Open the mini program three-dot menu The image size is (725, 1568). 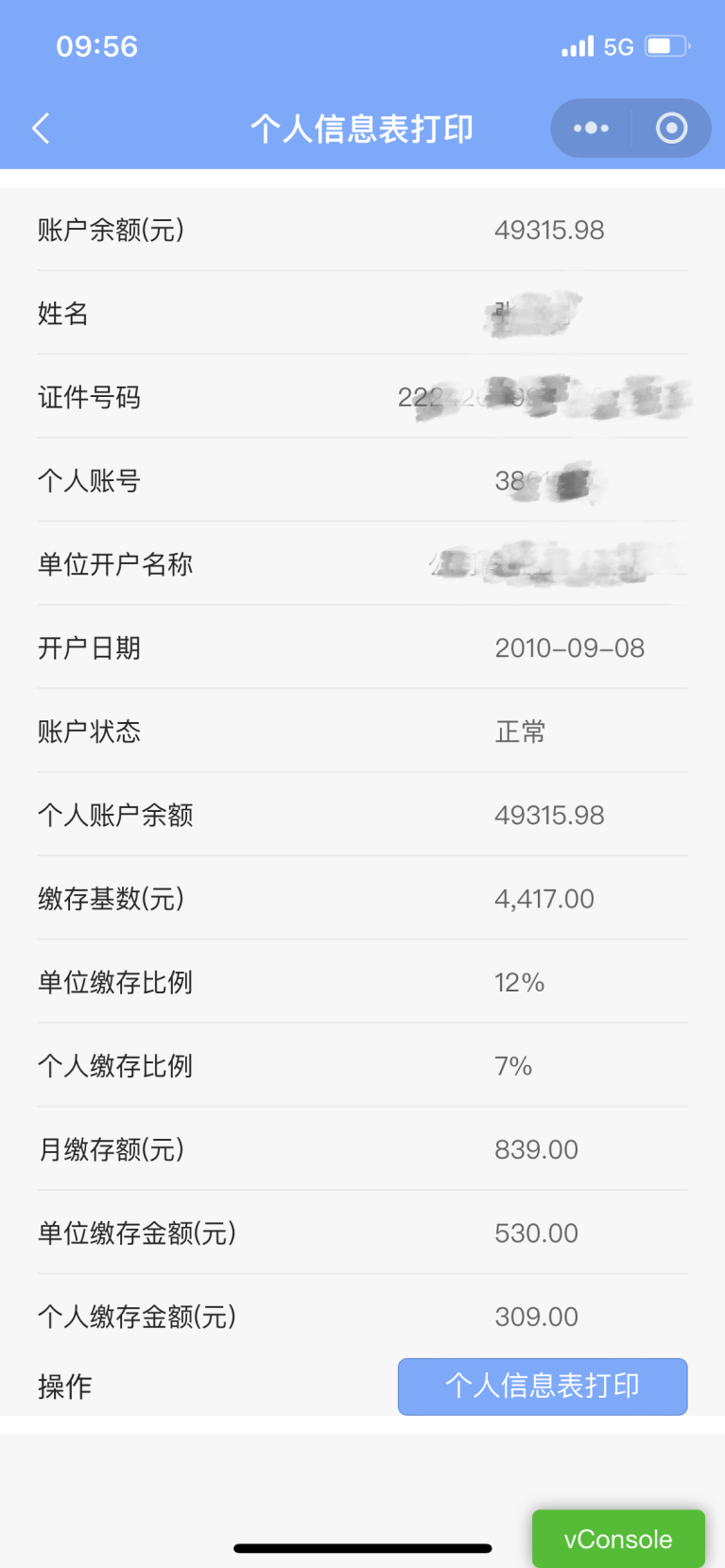pos(591,129)
